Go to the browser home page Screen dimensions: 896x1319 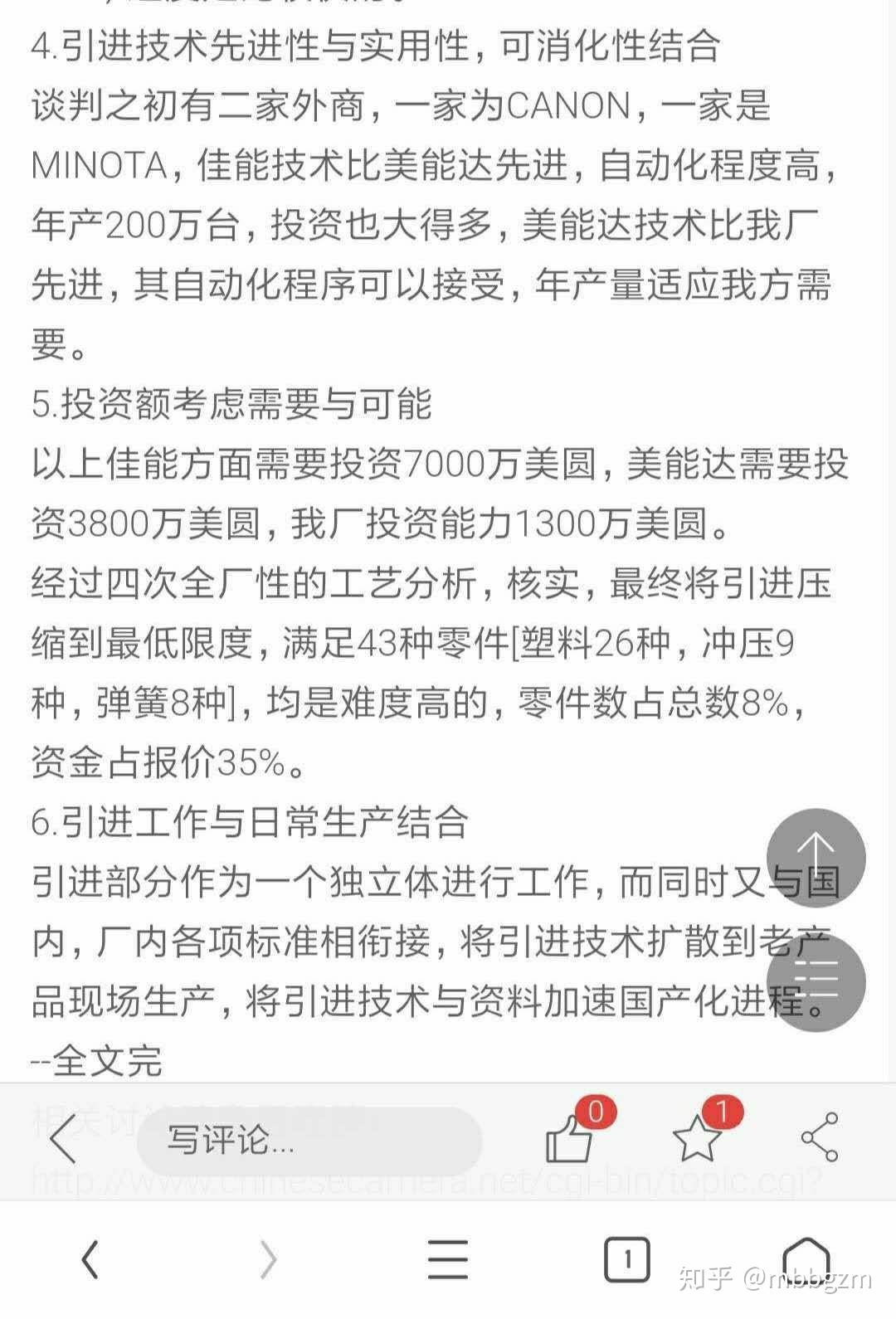click(x=806, y=1258)
